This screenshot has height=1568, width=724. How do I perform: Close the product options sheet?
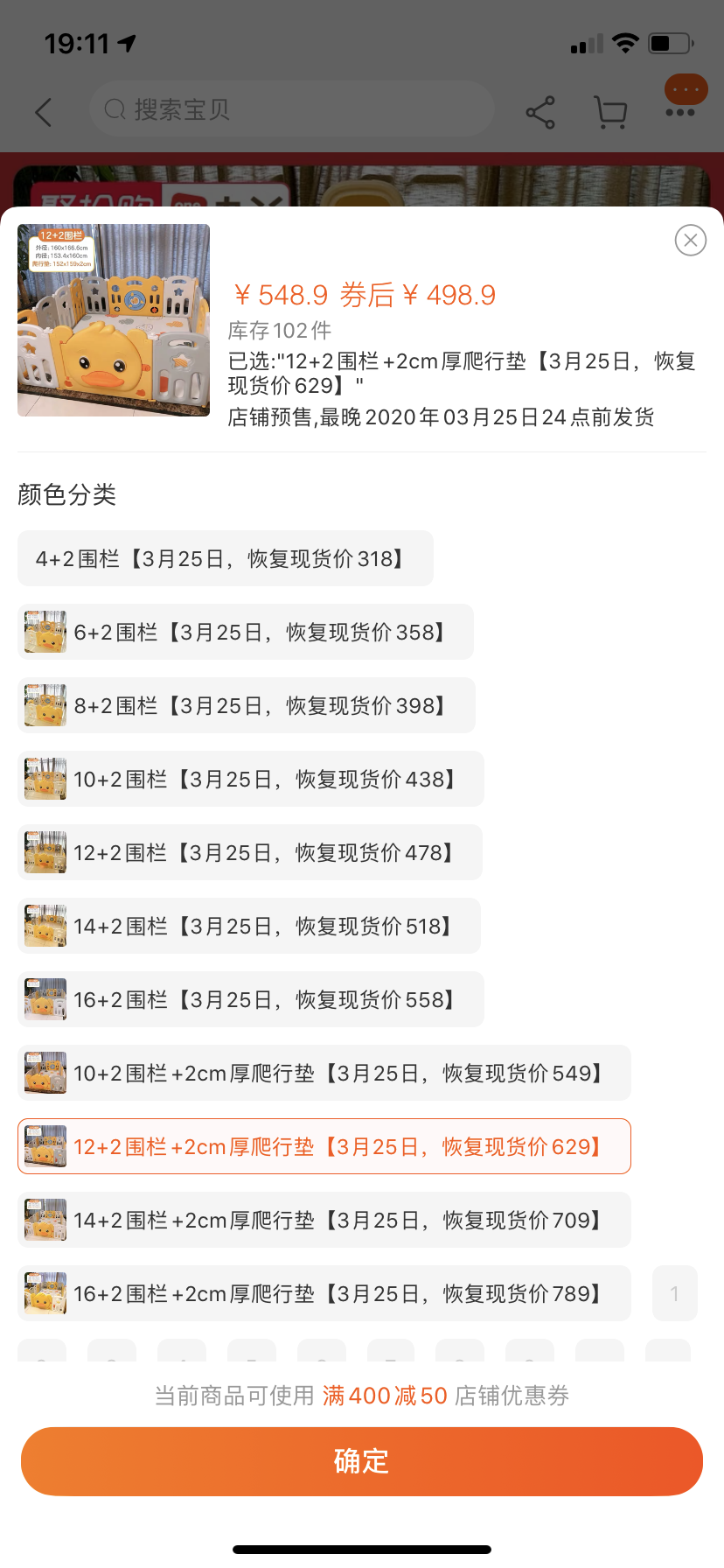(691, 240)
